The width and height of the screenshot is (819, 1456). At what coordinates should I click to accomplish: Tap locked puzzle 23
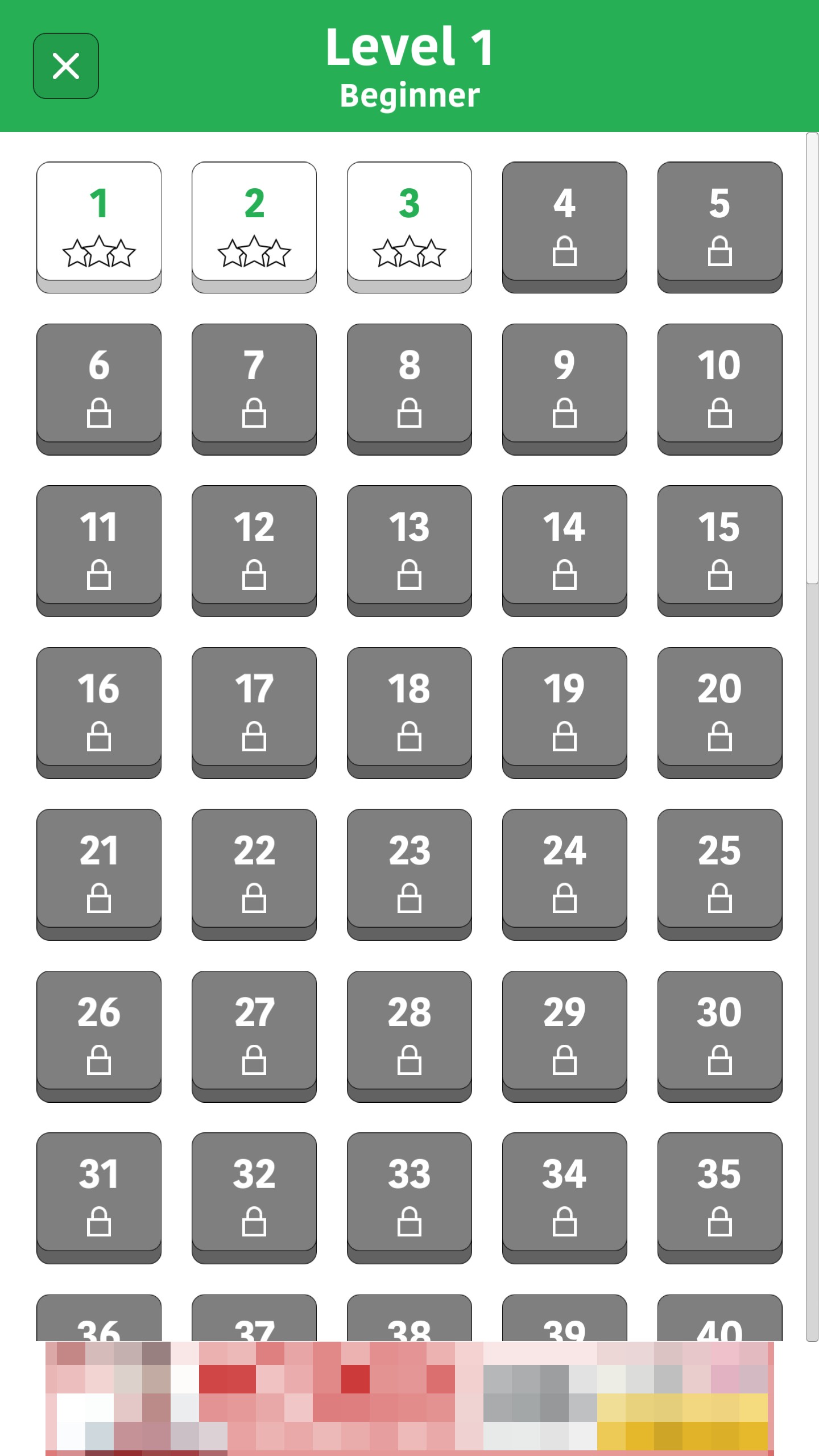point(409,870)
